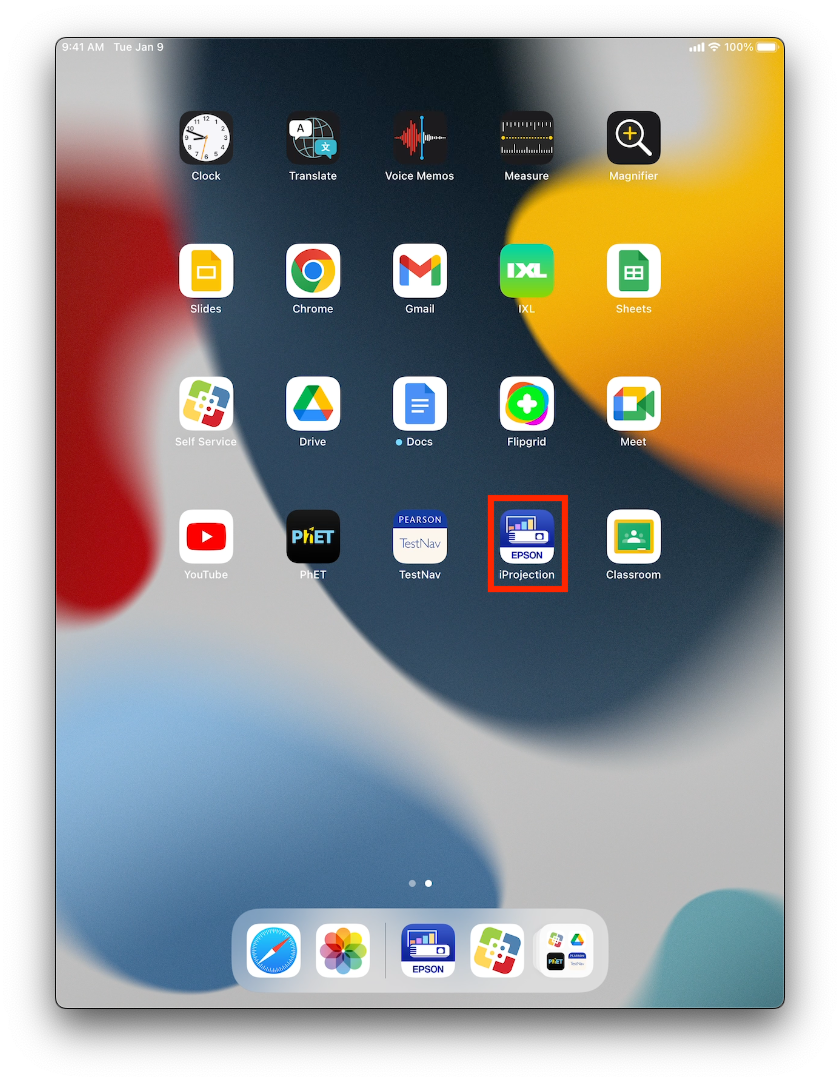Open the IXL app
This screenshot has height=1082, width=840.
click(x=527, y=271)
